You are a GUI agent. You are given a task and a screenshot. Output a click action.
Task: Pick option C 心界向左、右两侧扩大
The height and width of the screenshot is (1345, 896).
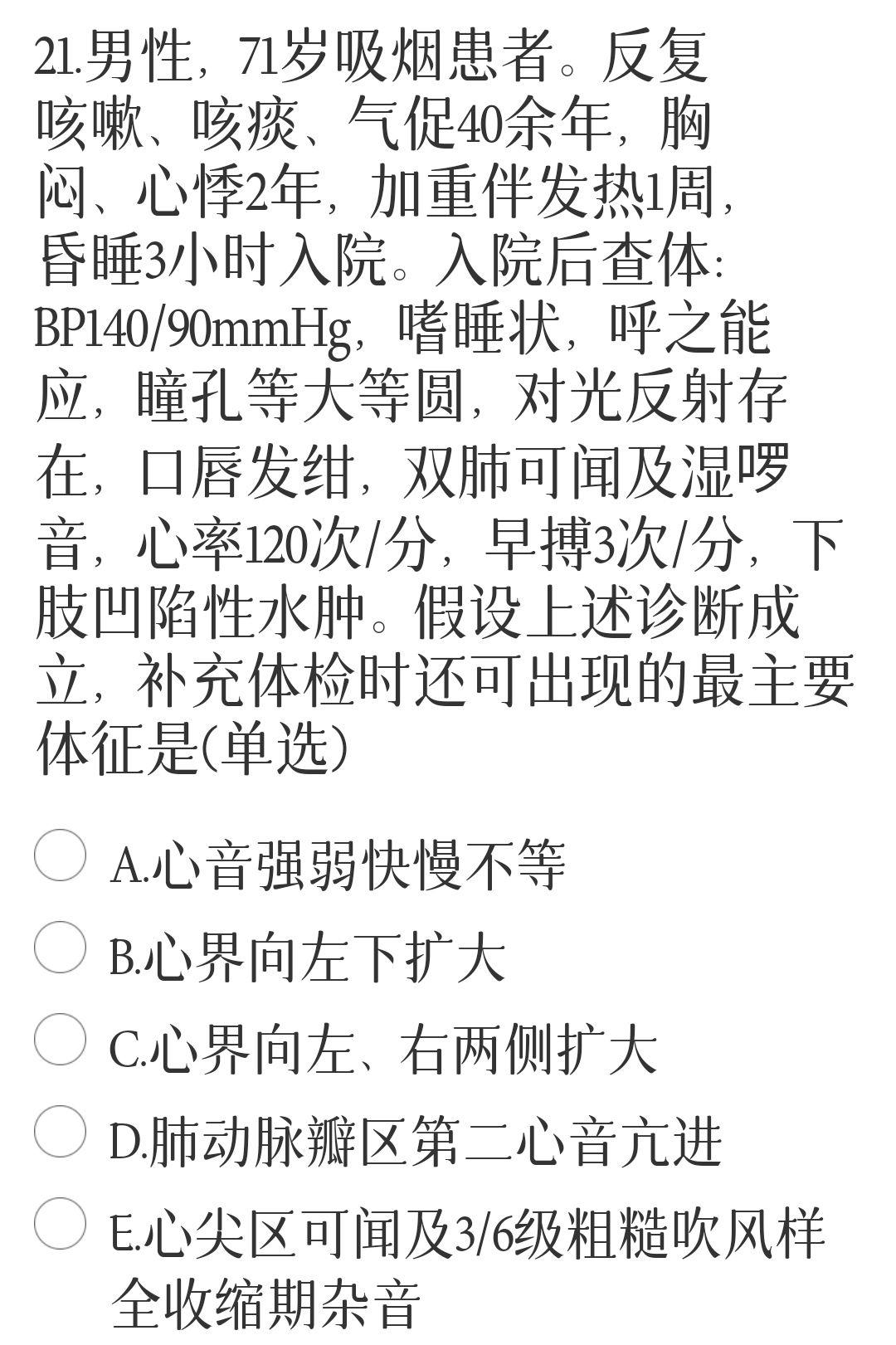click(x=60, y=1040)
